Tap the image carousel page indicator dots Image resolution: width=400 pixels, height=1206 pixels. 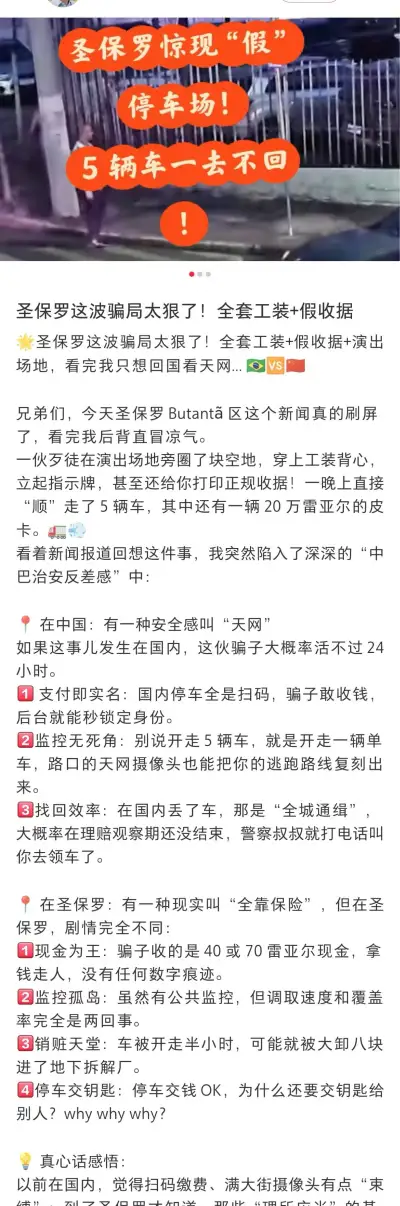pos(200,273)
